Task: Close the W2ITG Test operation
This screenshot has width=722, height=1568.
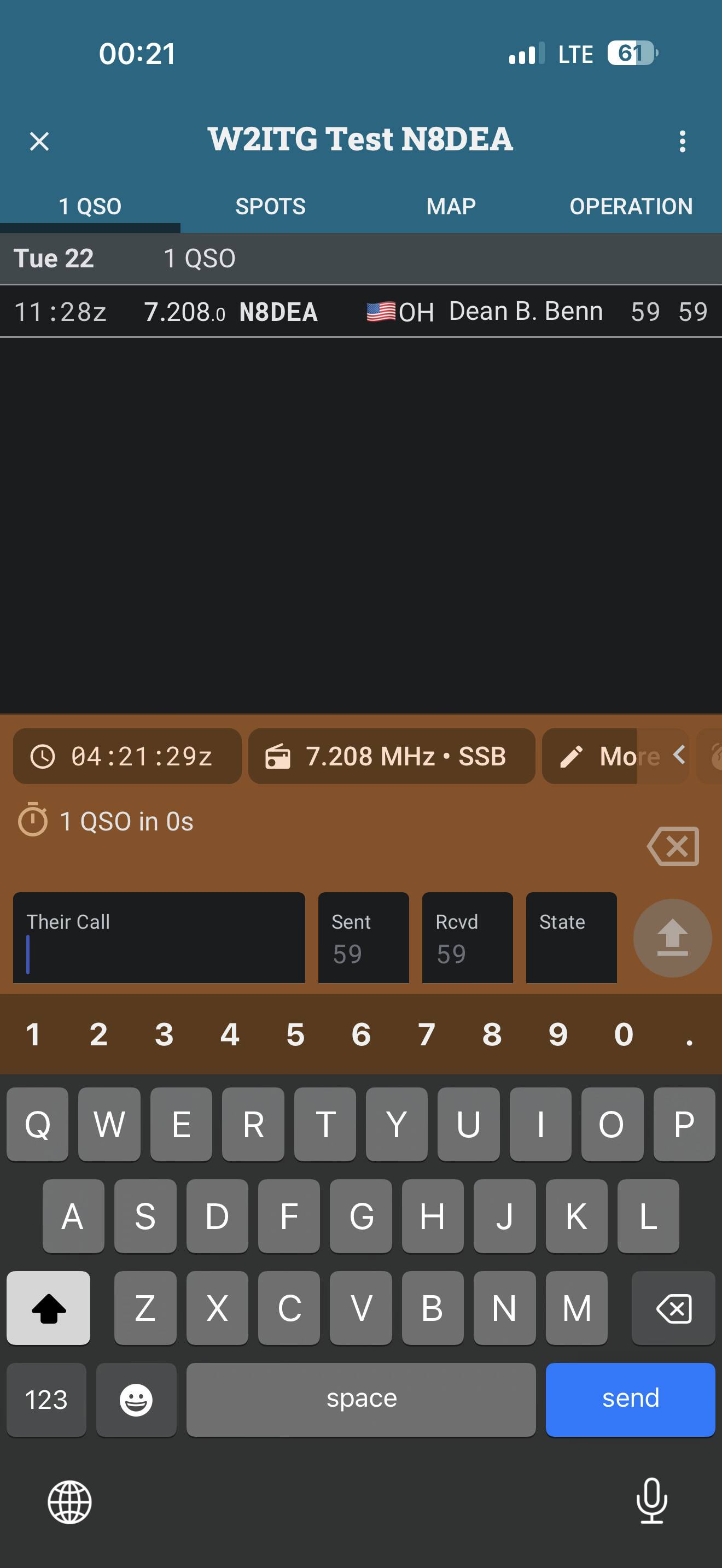Action: (39, 141)
